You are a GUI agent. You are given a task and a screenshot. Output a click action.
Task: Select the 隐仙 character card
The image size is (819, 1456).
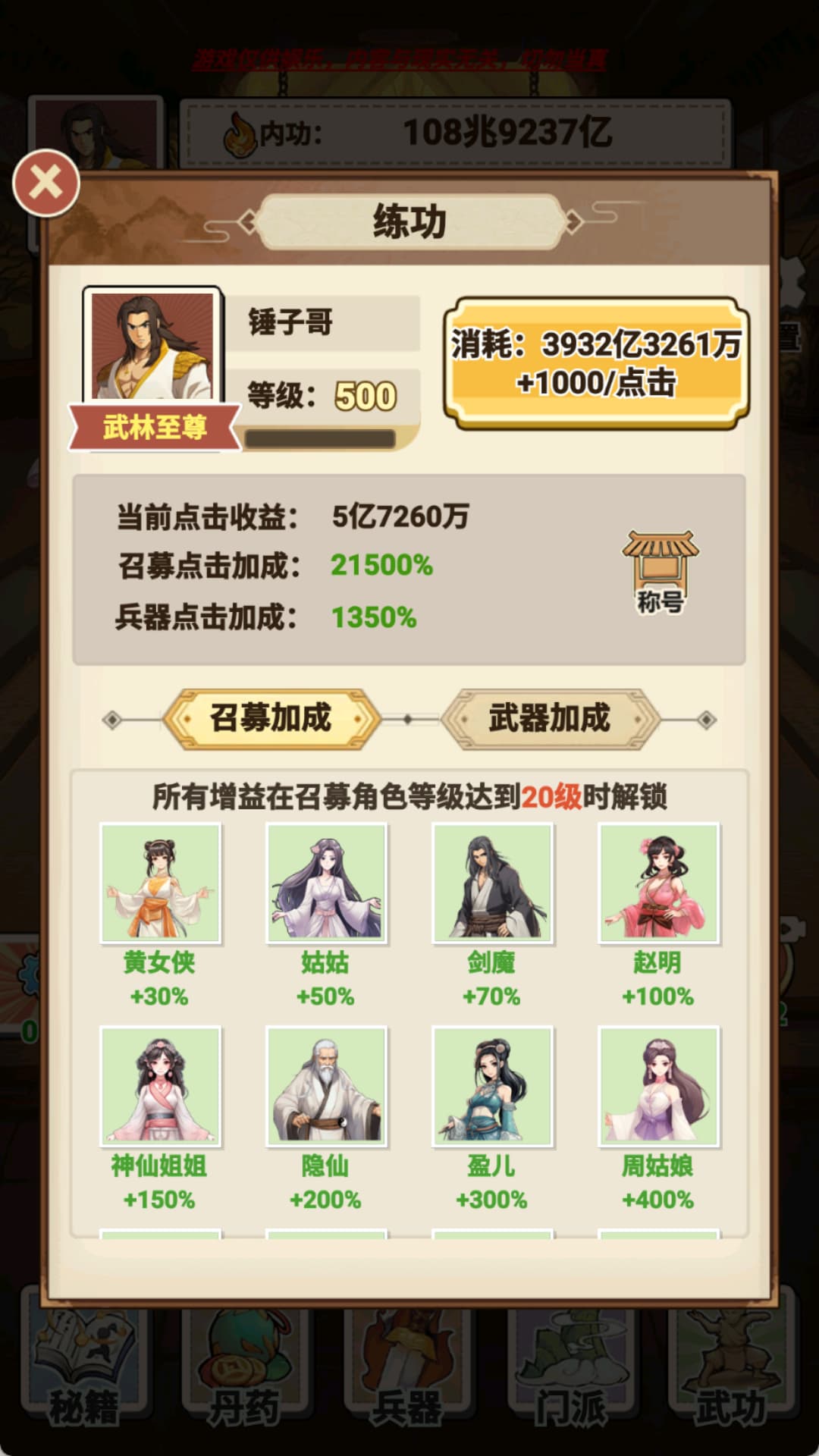(x=326, y=1086)
